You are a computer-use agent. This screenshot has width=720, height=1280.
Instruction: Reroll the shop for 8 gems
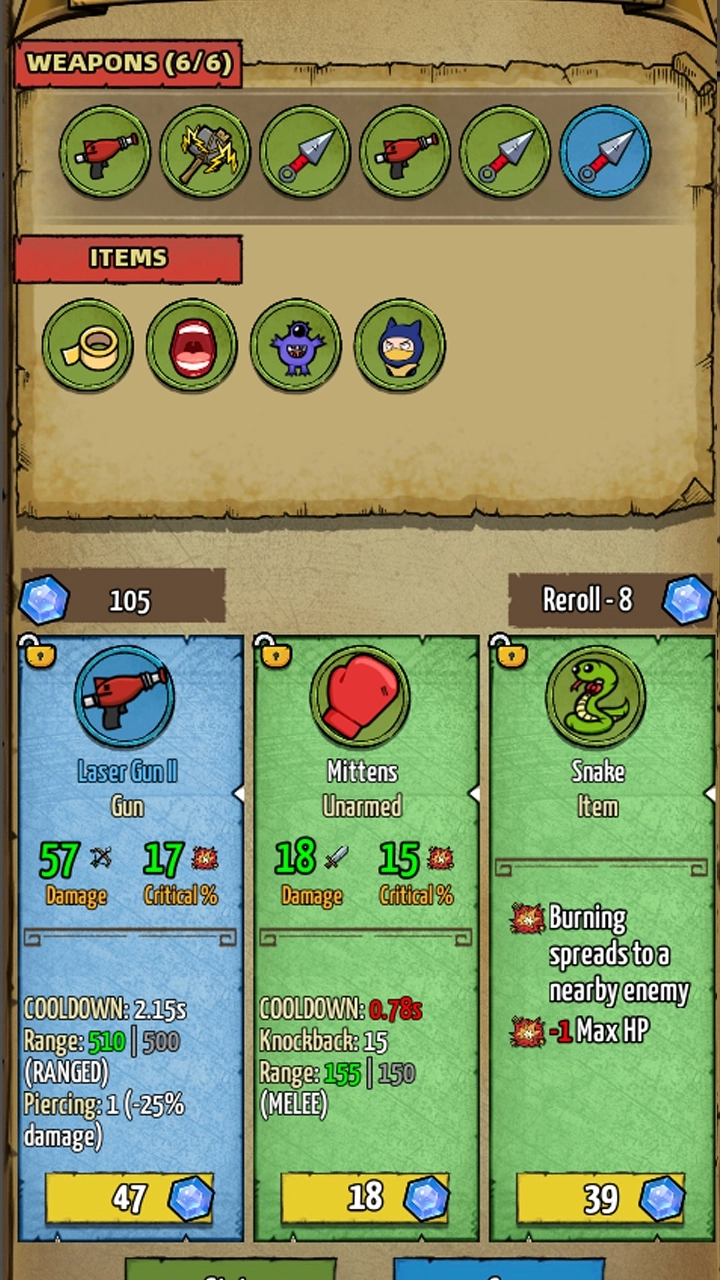(x=610, y=600)
